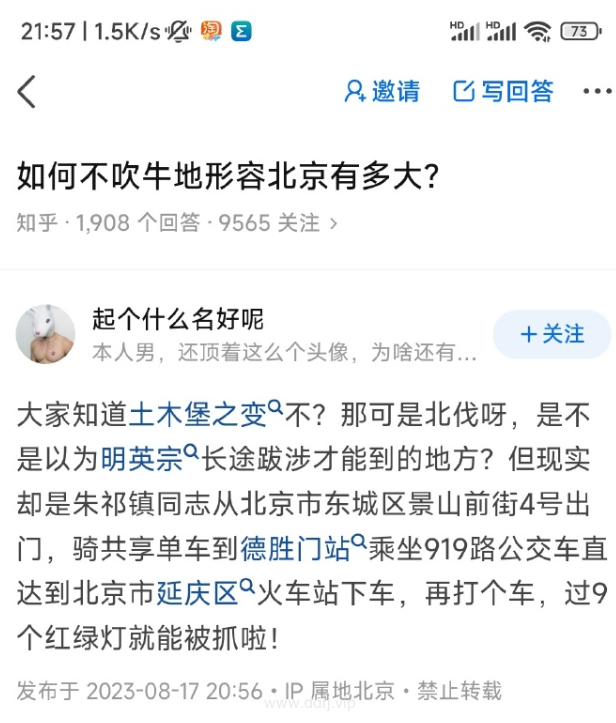Tap 写回答 to write an answer

(503, 92)
